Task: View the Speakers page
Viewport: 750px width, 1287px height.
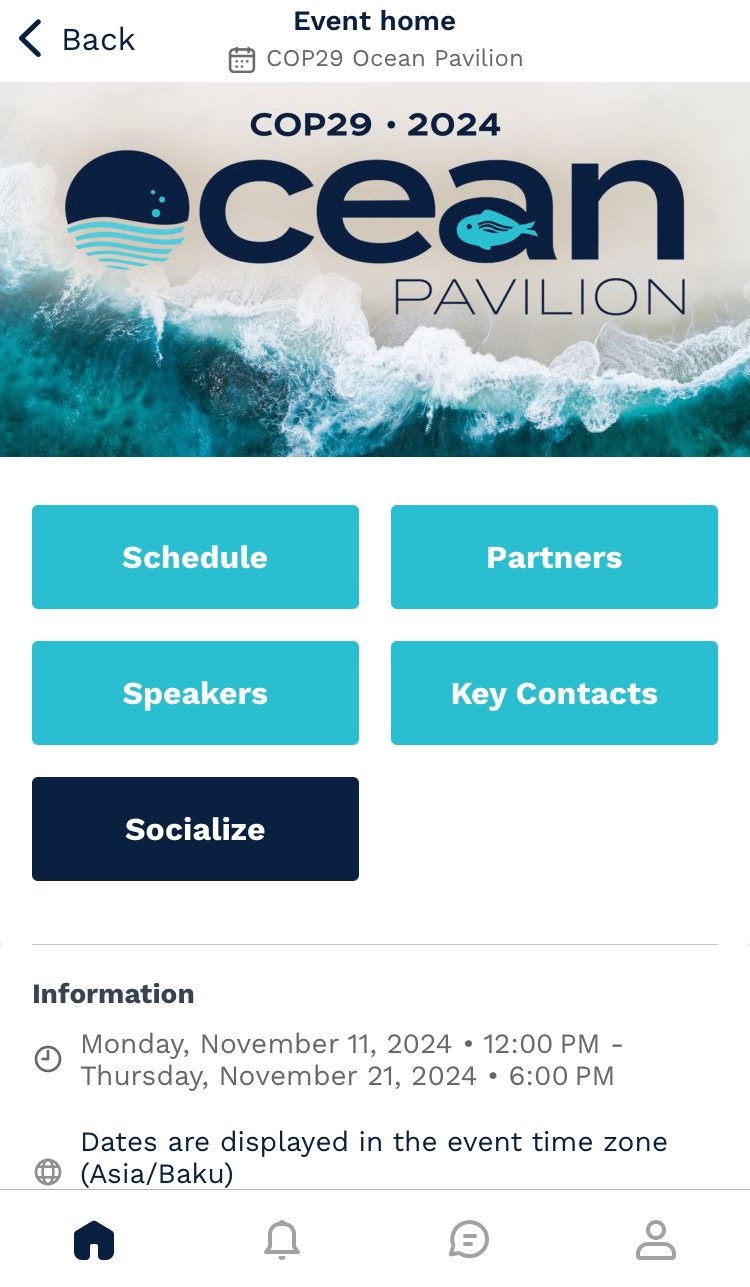Action: point(195,693)
